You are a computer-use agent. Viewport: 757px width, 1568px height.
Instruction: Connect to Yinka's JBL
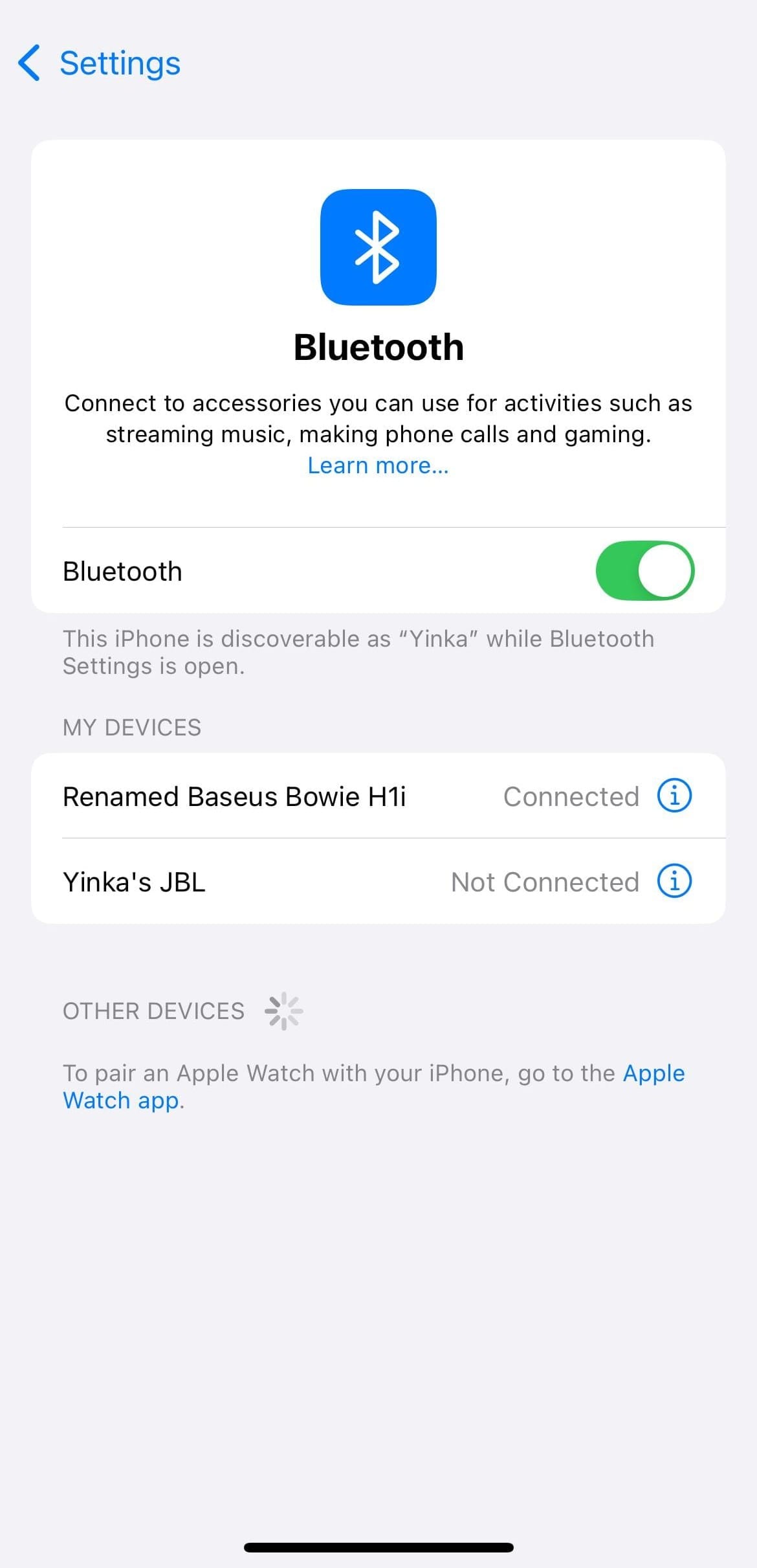point(134,882)
